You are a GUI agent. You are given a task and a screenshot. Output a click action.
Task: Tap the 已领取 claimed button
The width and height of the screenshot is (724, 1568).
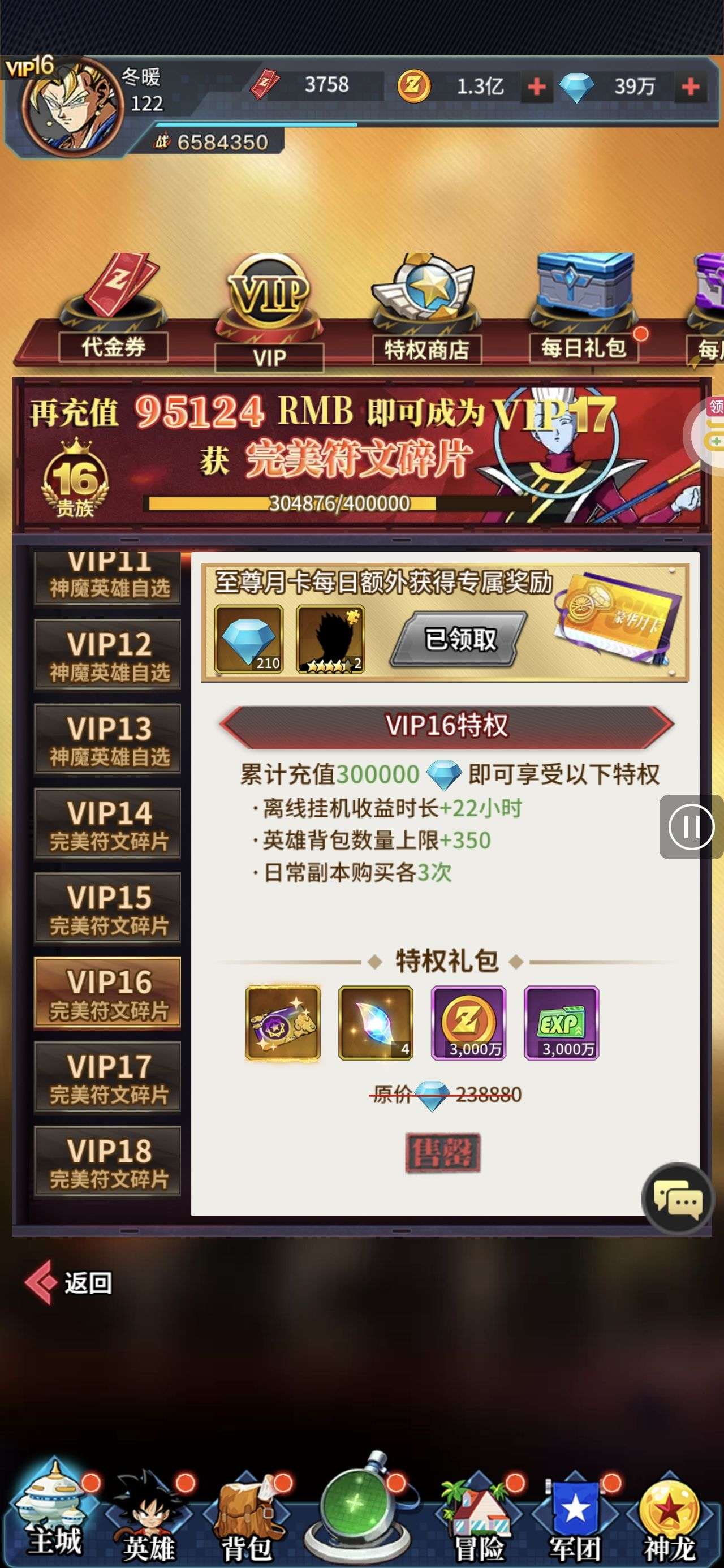[x=460, y=640]
